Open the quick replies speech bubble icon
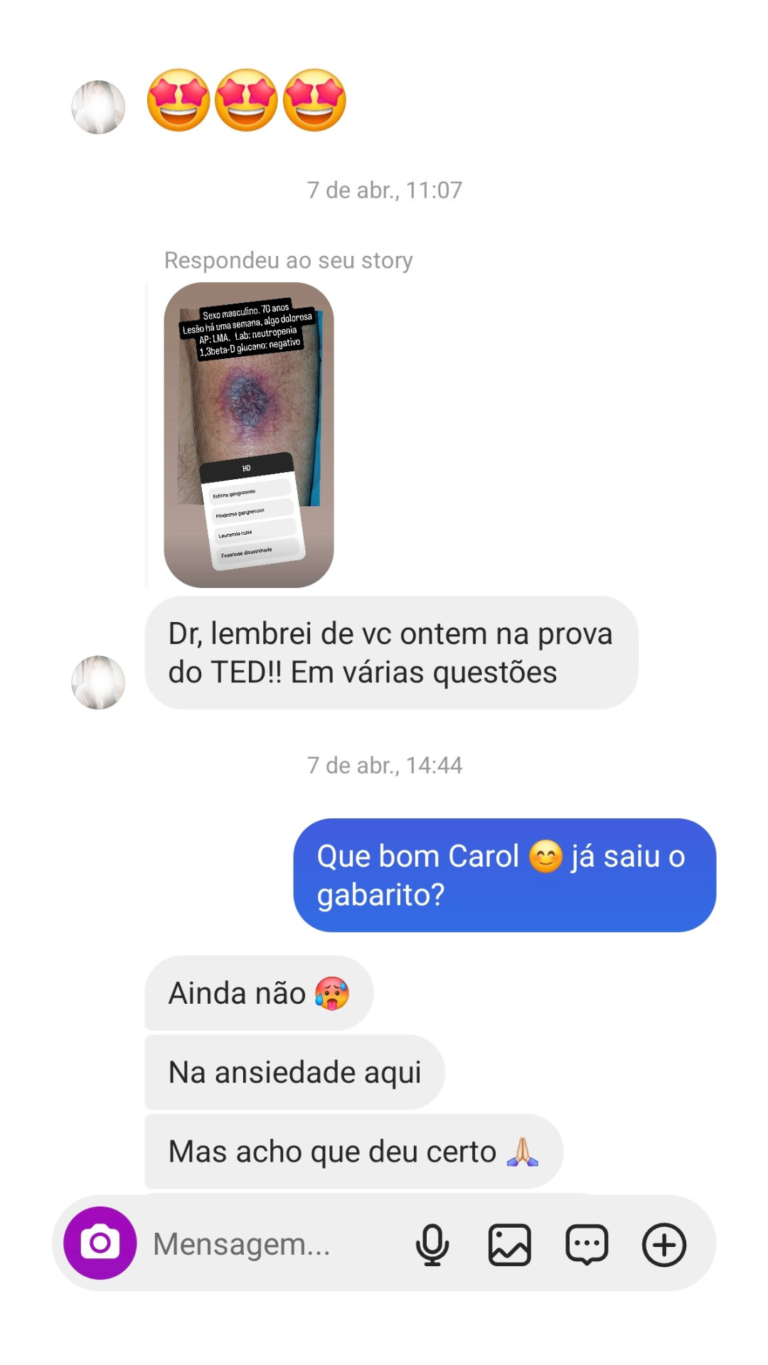Image resolution: width=768 pixels, height=1365 pixels. pos(587,1245)
